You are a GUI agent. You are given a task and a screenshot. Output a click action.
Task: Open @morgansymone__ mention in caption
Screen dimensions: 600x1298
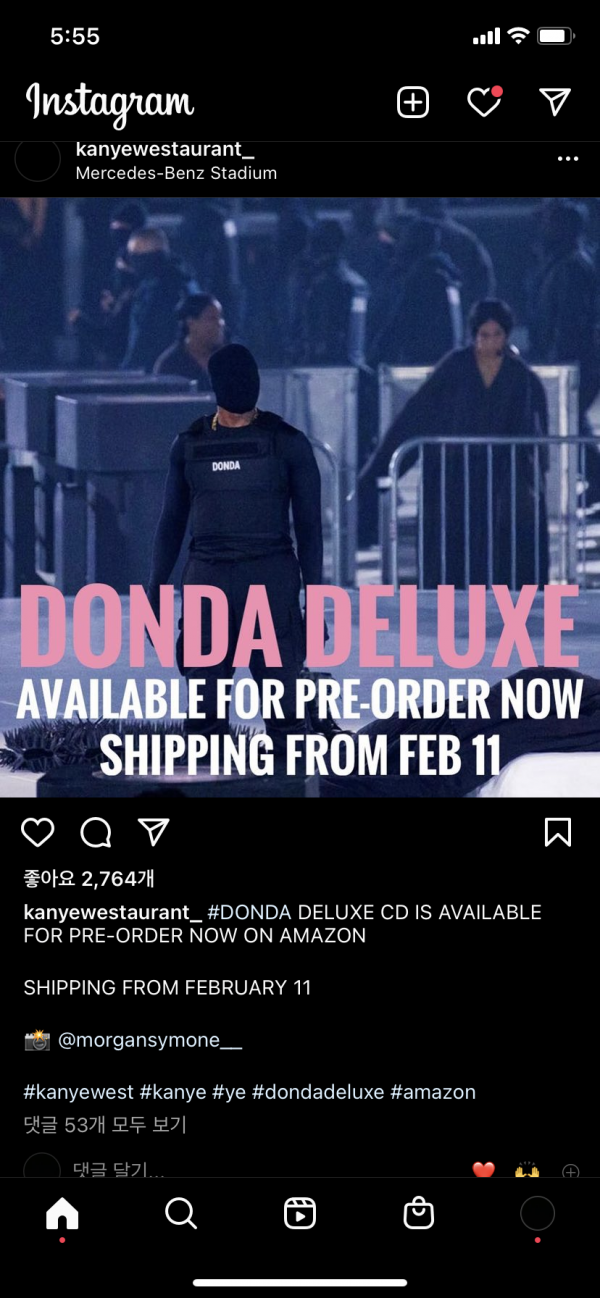tap(150, 1040)
